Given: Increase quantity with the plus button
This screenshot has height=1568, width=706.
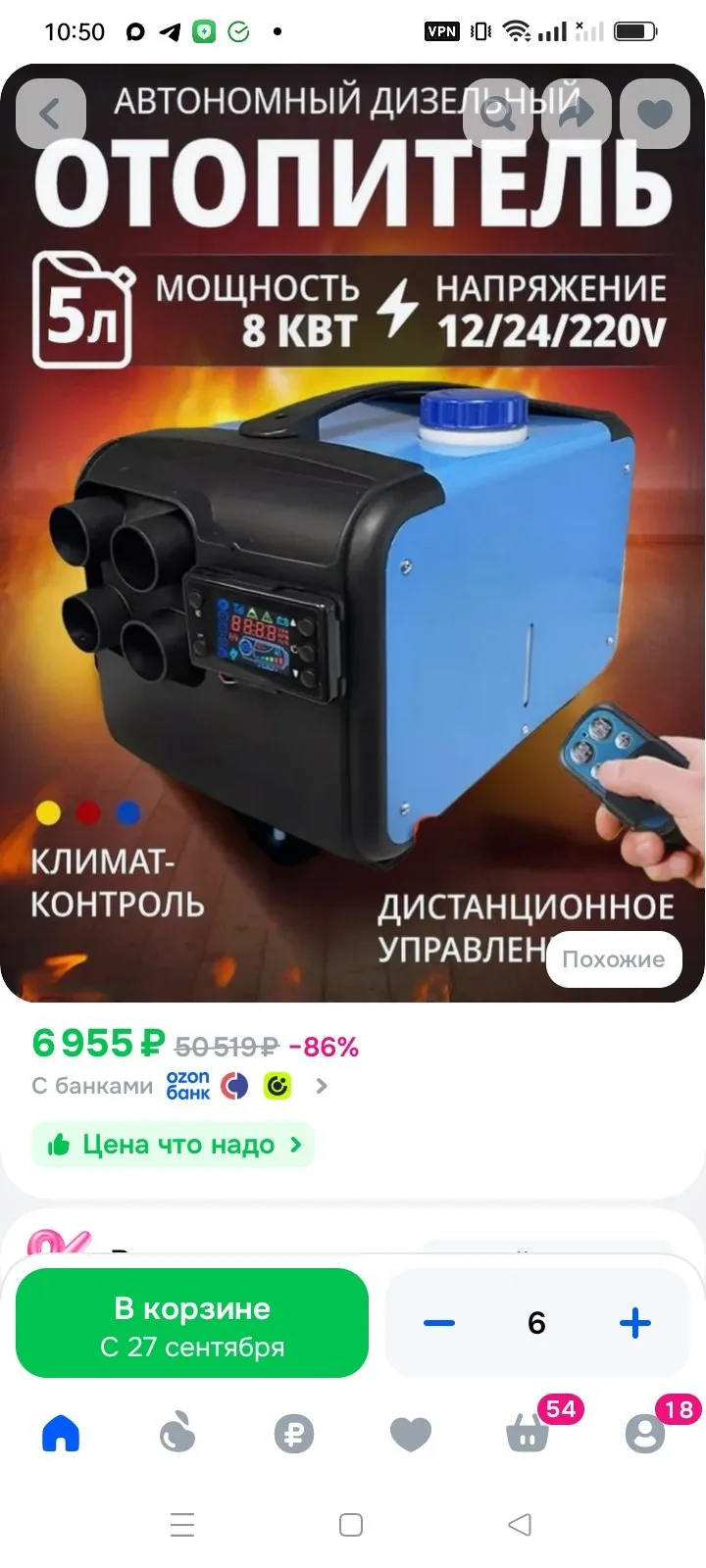Looking at the screenshot, I should pyautogui.click(x=635, y=1323).
